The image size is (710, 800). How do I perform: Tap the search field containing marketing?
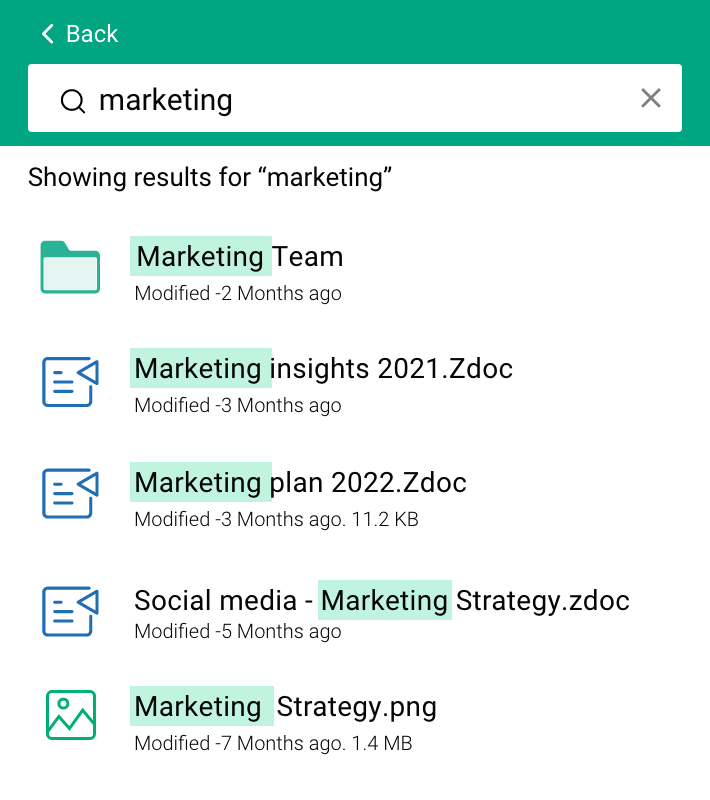(340, 99)
